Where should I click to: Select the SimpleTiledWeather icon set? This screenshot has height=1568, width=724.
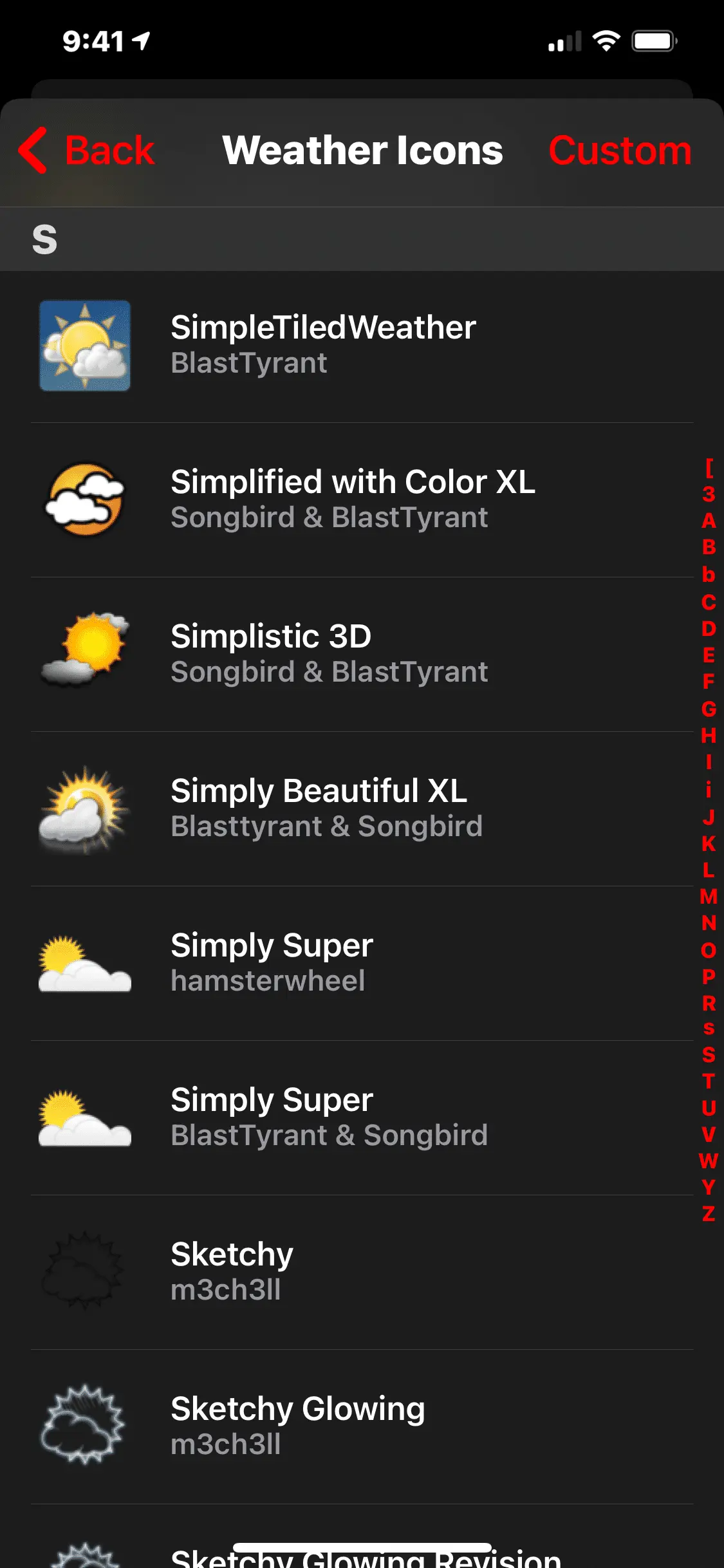pyautogui.click(x=360, y=346)
